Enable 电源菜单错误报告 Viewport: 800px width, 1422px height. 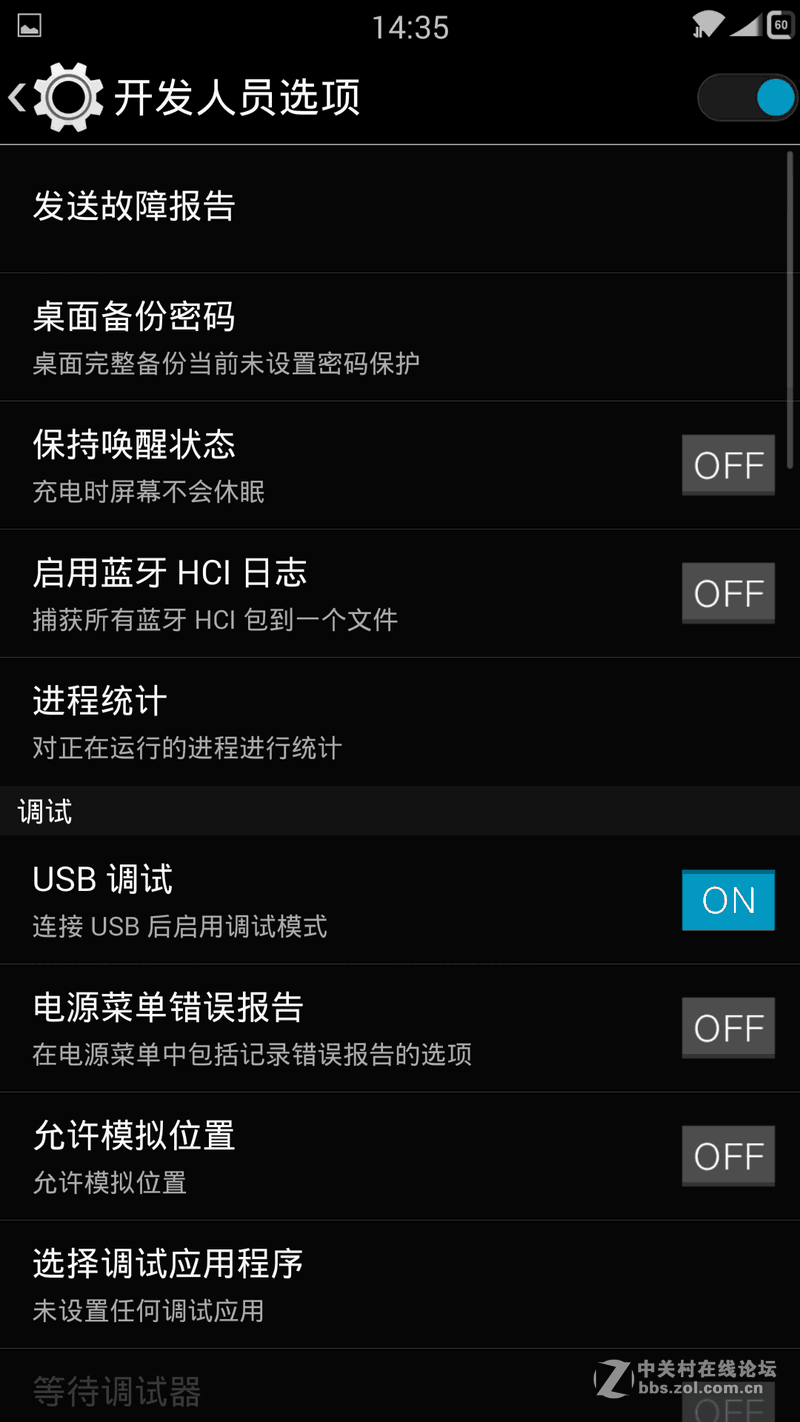pyautogui.click(x=728, y=1028)
